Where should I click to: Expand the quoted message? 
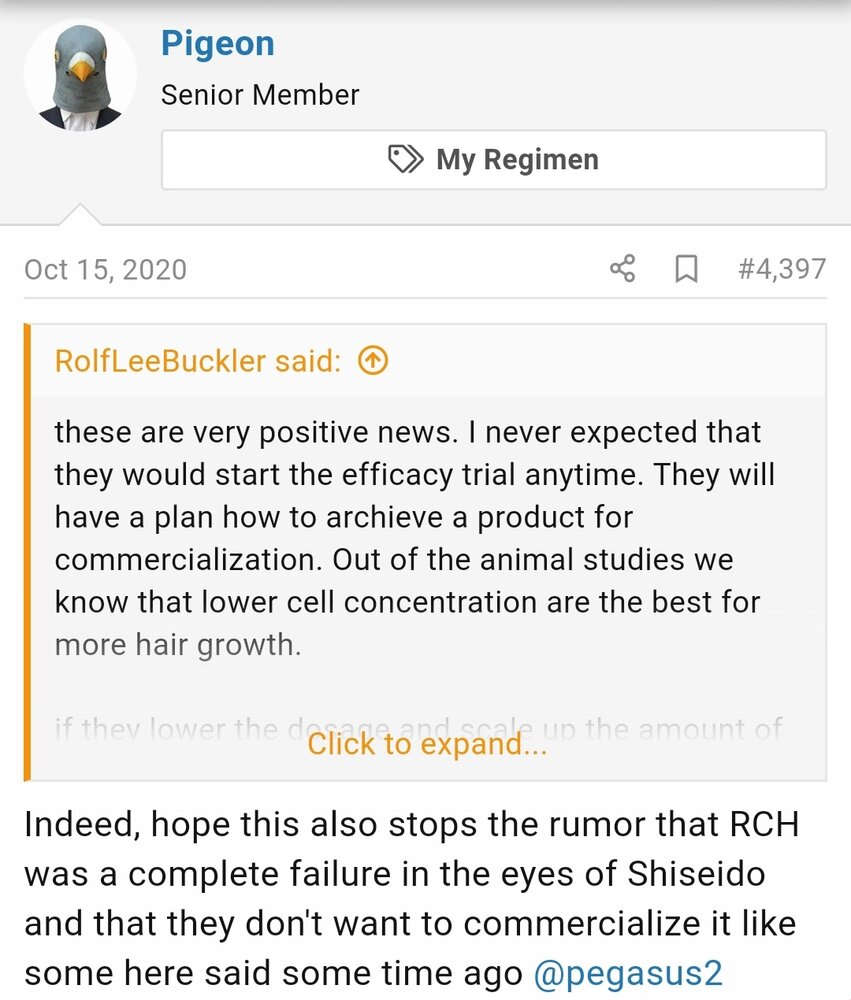coord(427,744)
